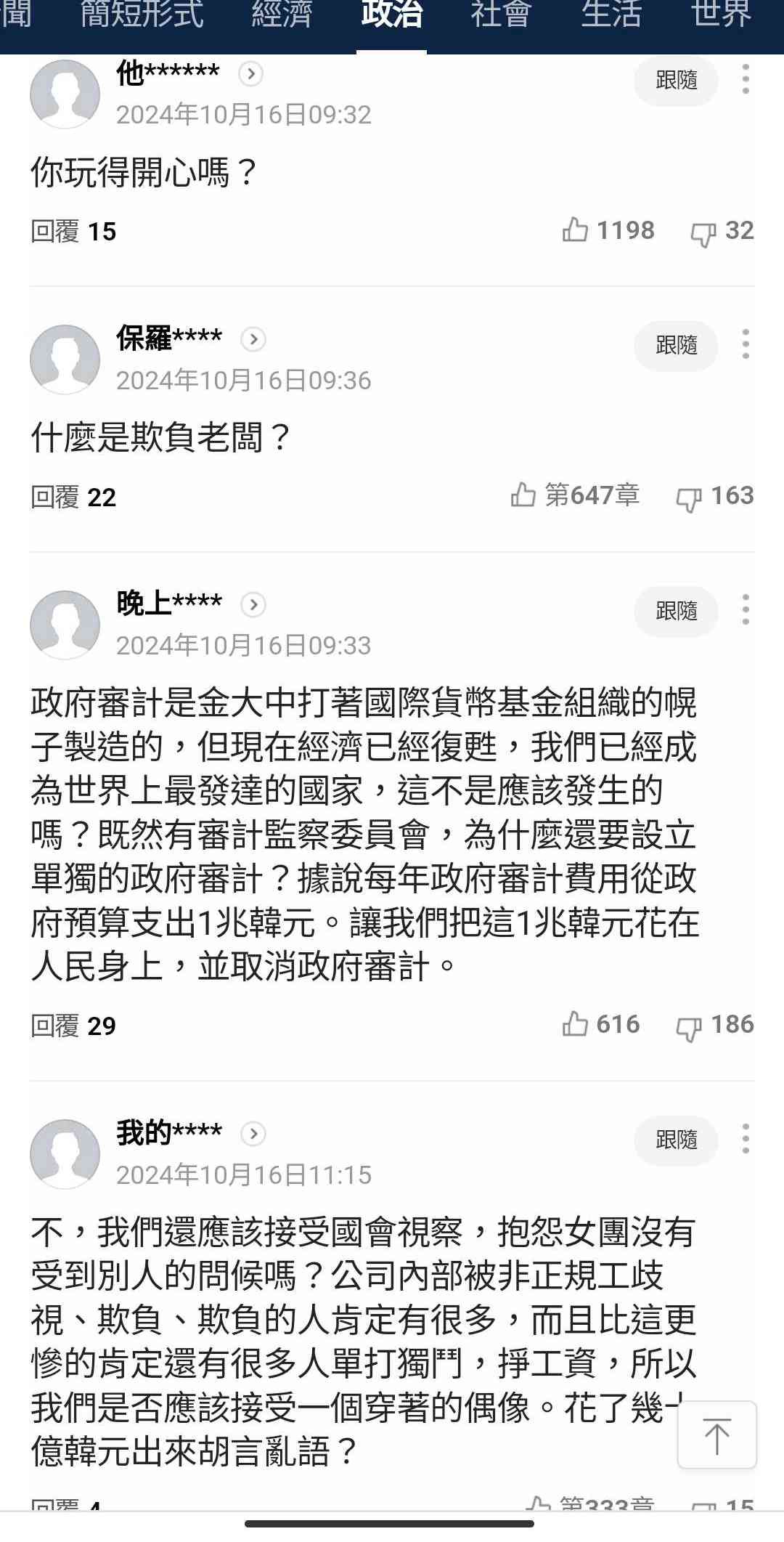Open the 22 replies under 保羅****'s comment
Screen dimensions: 784x1542
coord(73,498)
